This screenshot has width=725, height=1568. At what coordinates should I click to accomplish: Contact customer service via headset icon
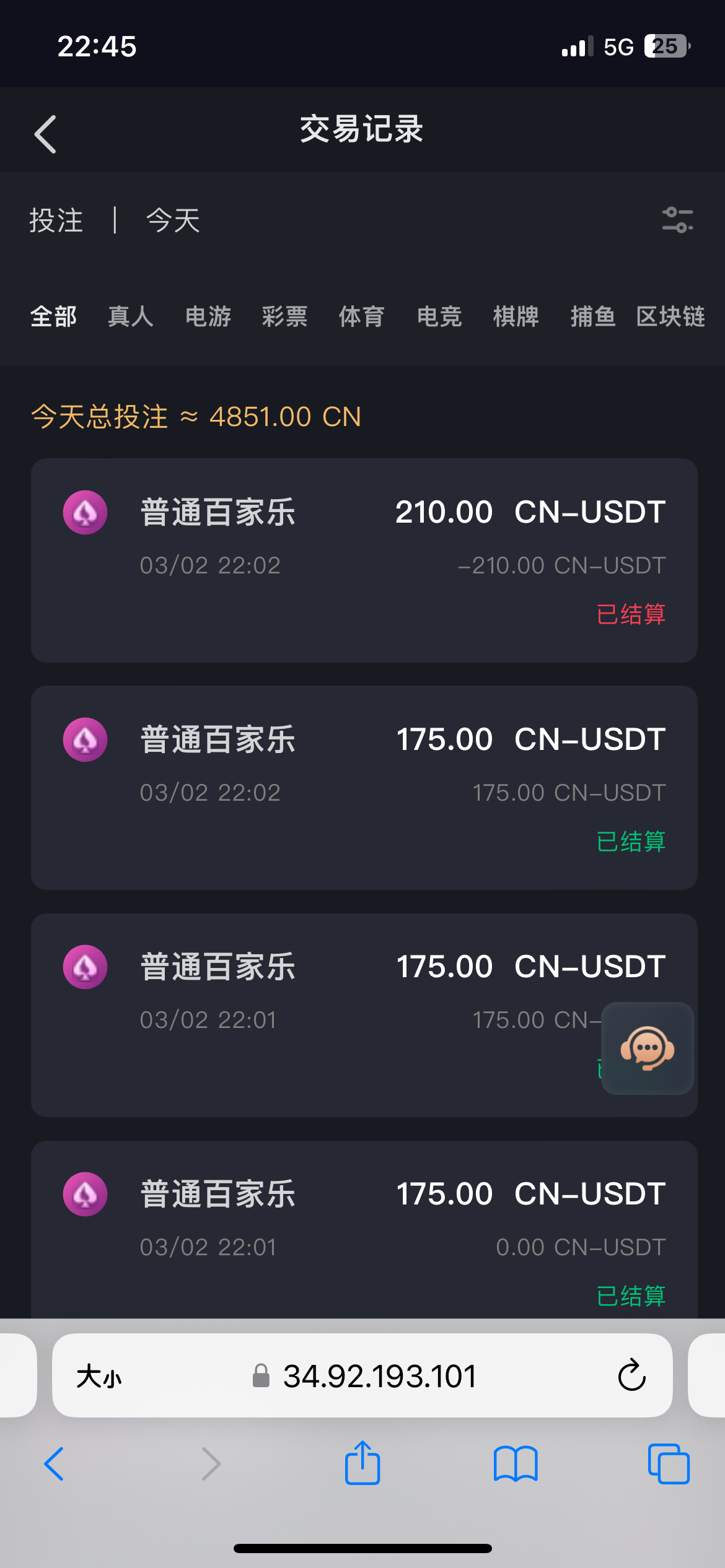[647, 1048]
